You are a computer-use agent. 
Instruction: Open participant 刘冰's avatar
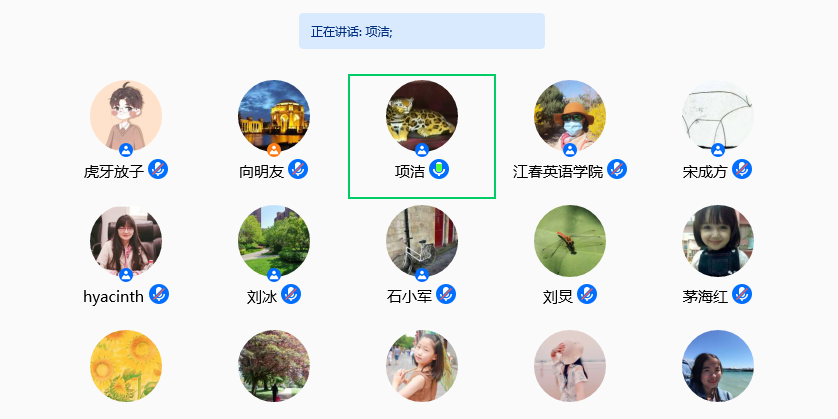click(274, 242)
